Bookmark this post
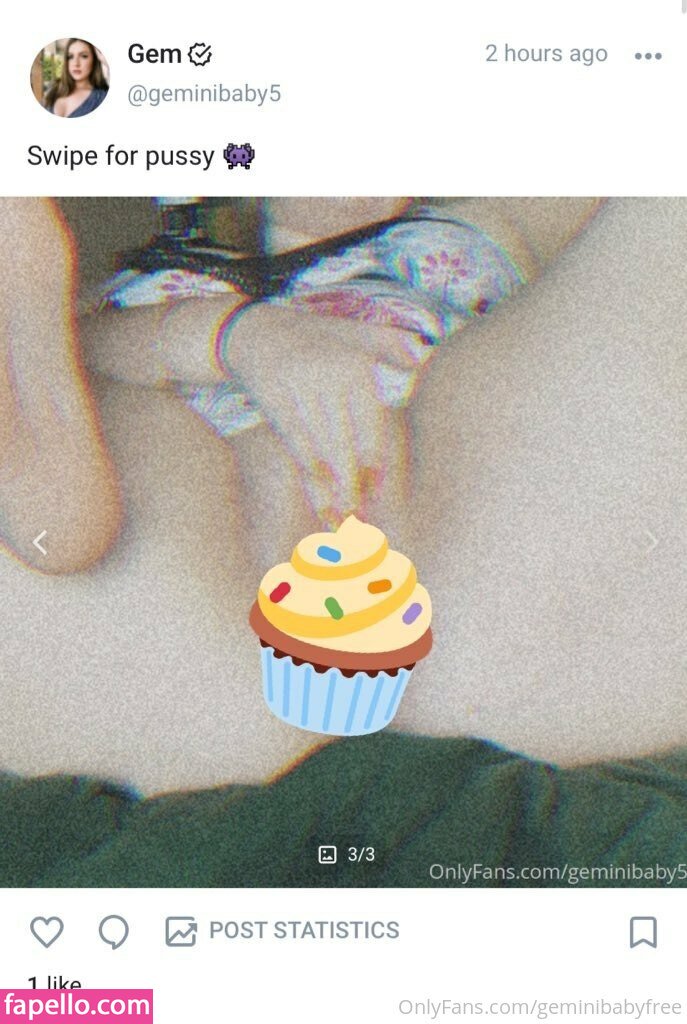Image resolution: width=687 pixels, height=1024 pixels. pyautogui.click(x=643, y=931)
